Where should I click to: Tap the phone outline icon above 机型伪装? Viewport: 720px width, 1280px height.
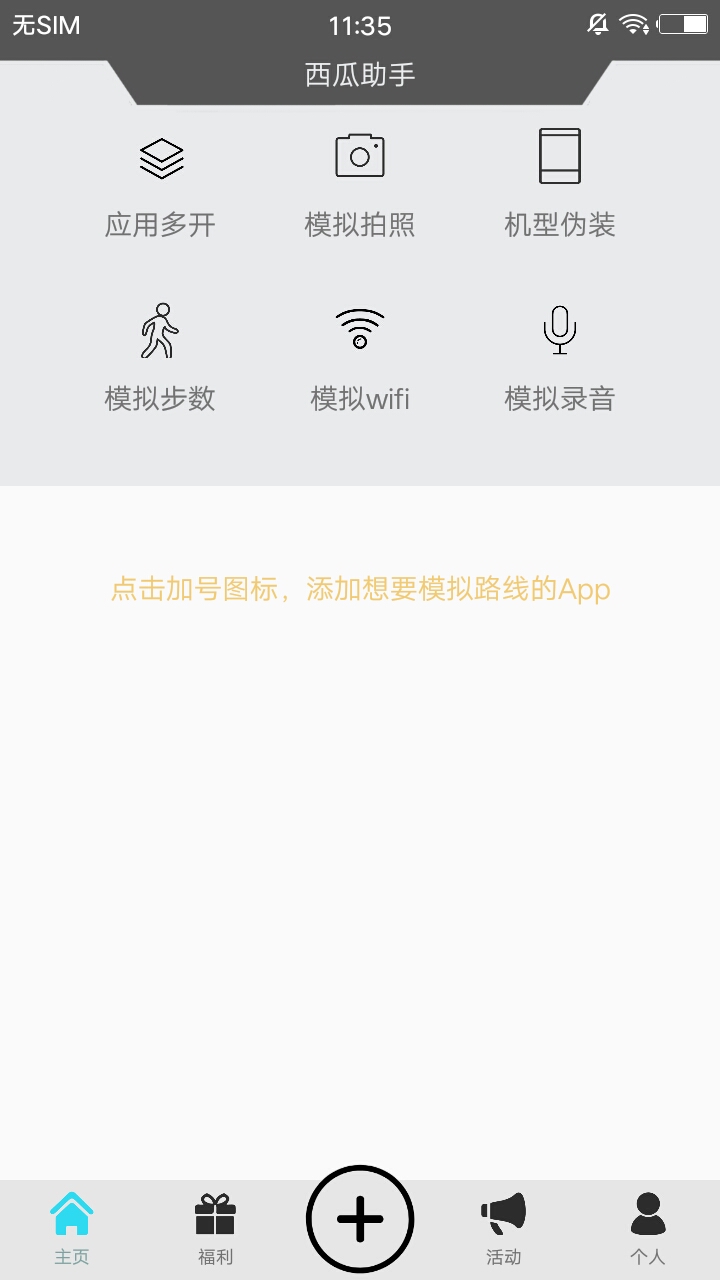point(560,155)
